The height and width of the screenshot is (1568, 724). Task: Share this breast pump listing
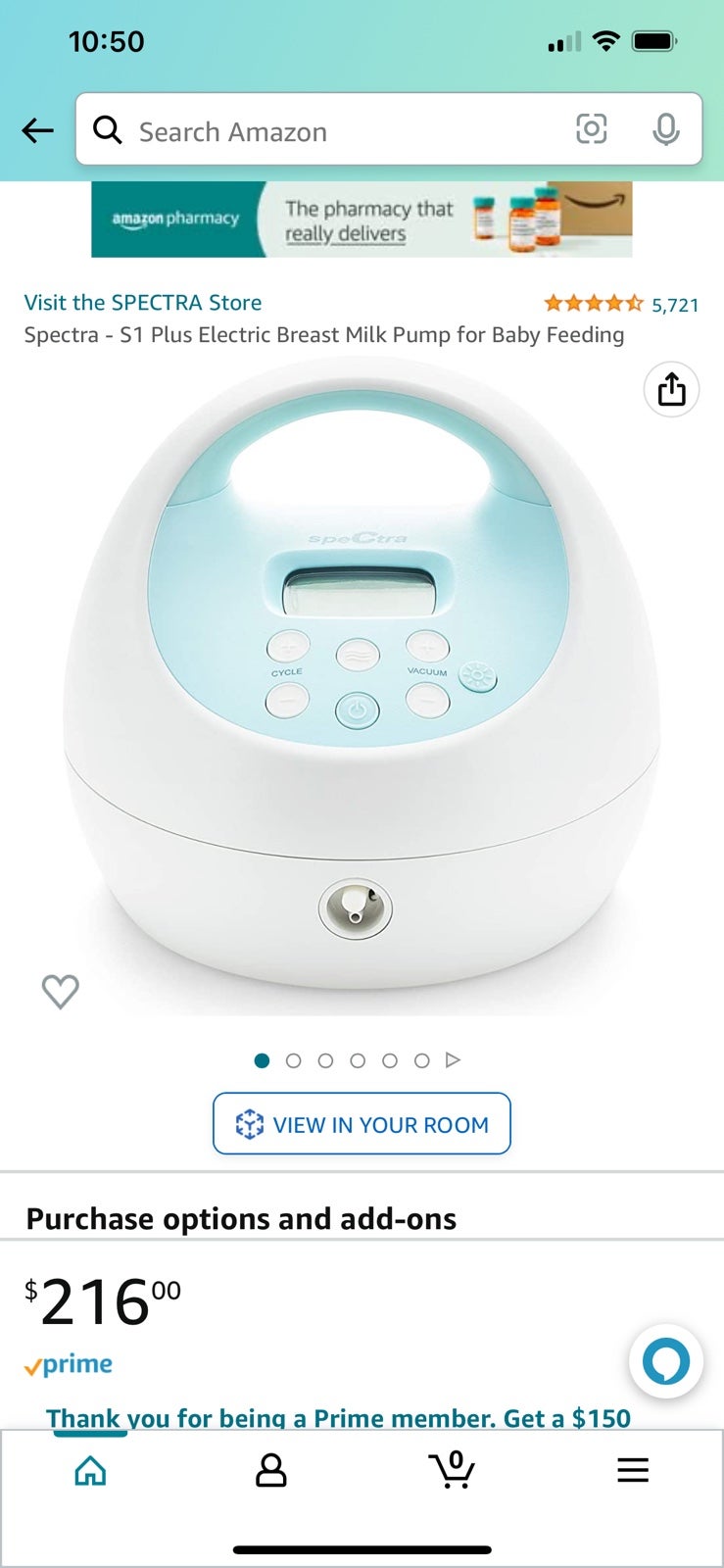pyautogui.click(x=671, y=390)
